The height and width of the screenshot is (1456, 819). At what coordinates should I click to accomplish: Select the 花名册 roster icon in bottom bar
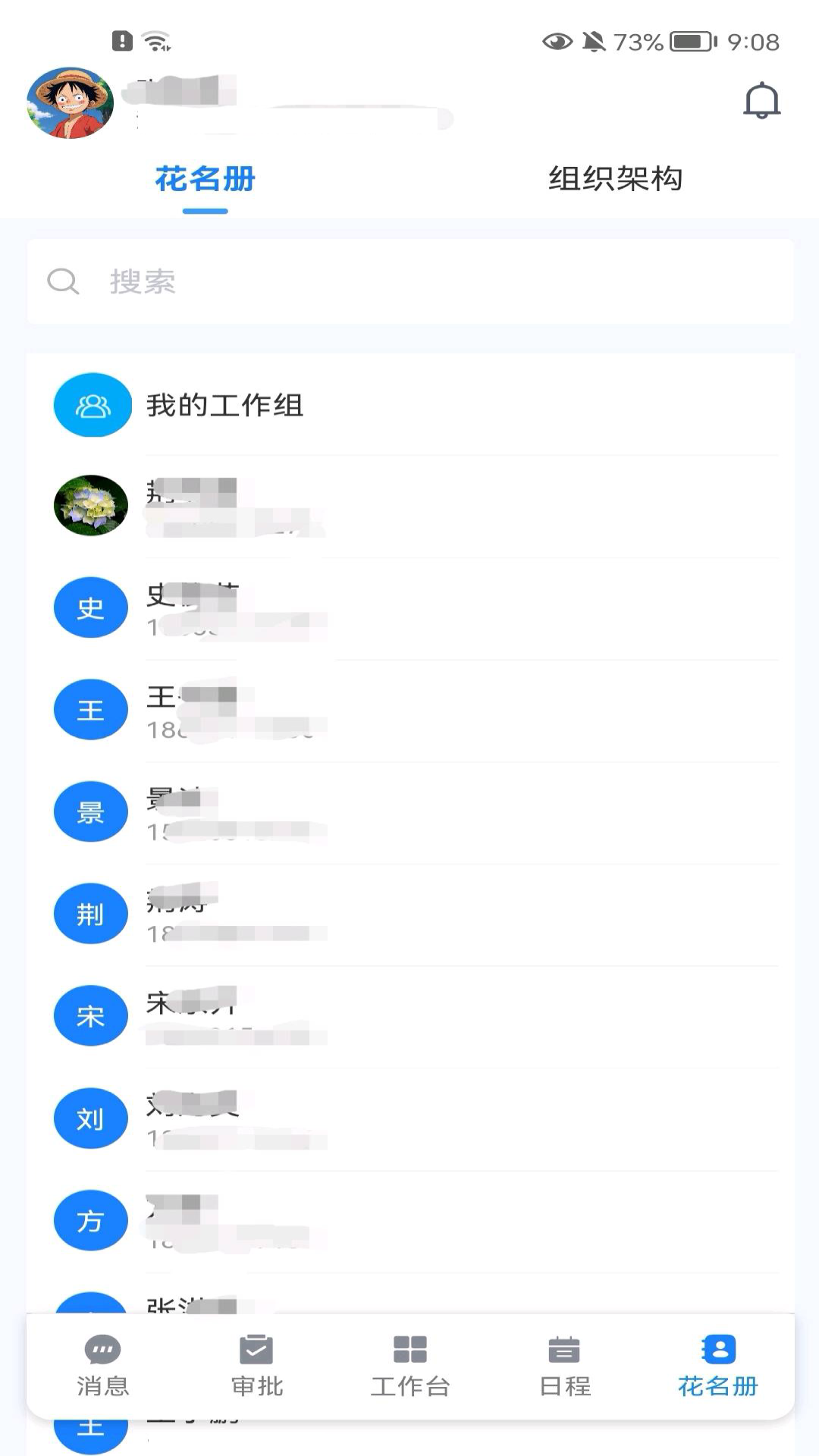[x=717, y=1349]
